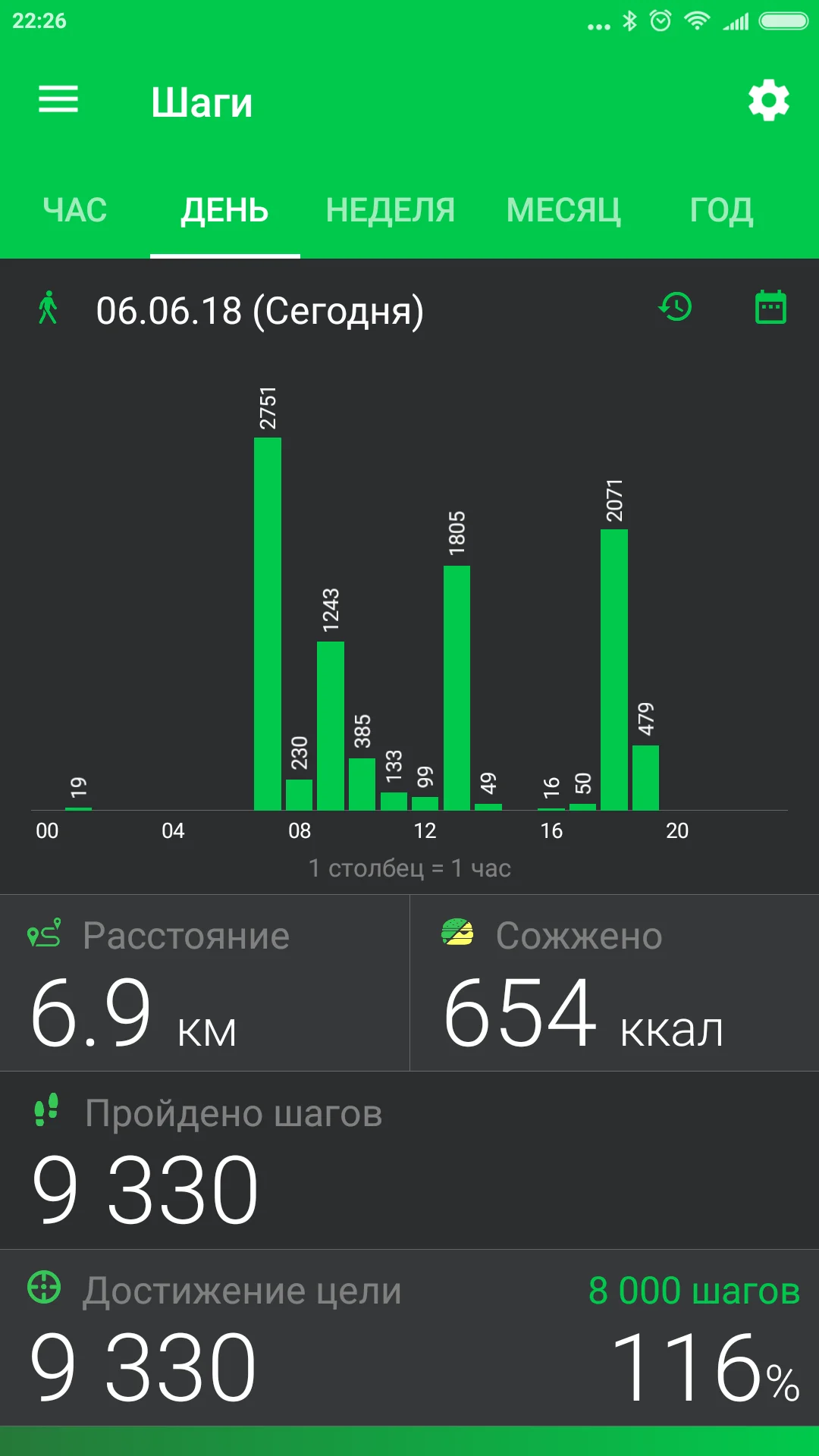Switch to the ЧАС tab
This screenshot has height=1456, width=819.
tap(75, 210)
